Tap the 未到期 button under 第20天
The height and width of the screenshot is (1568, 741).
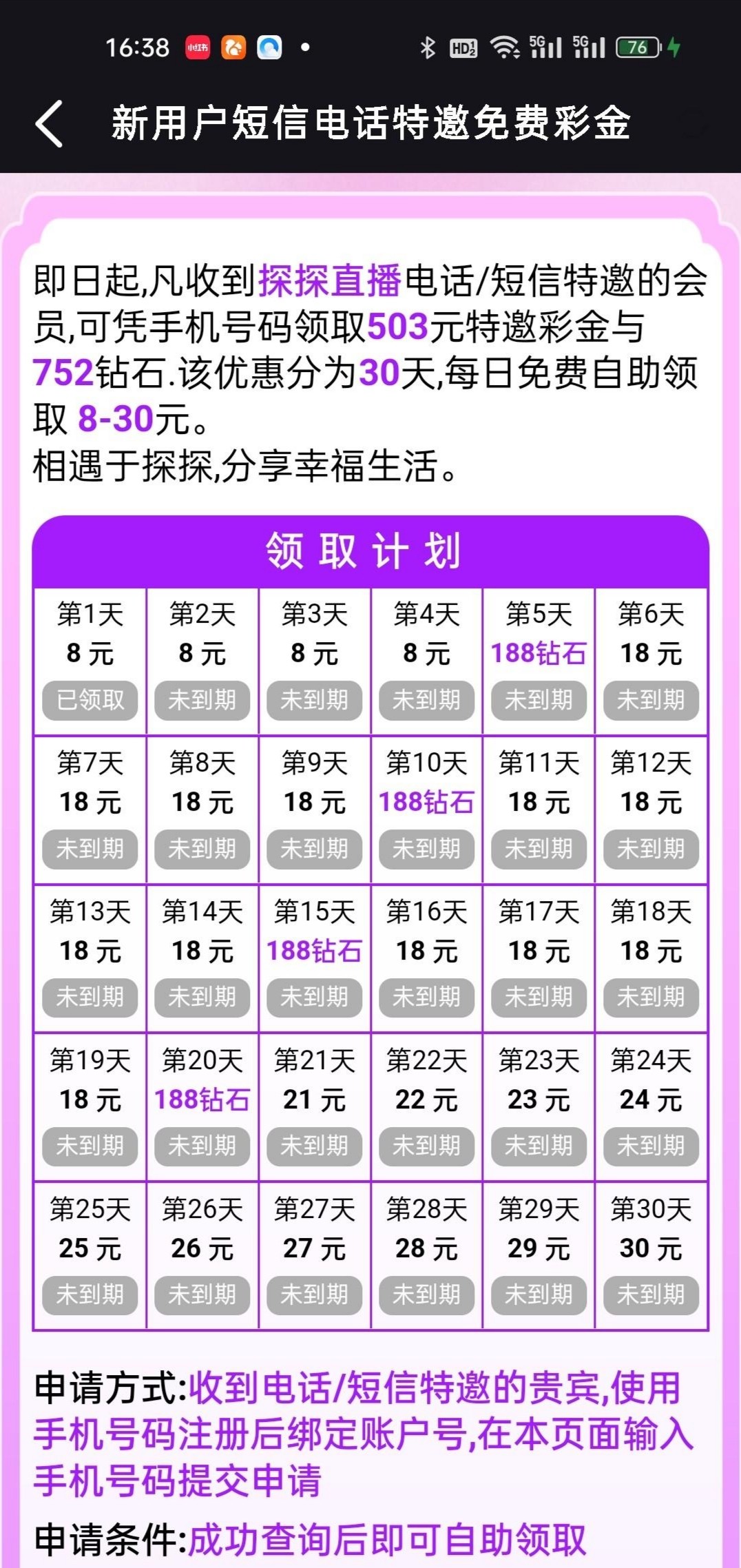tap(202, 1146)
